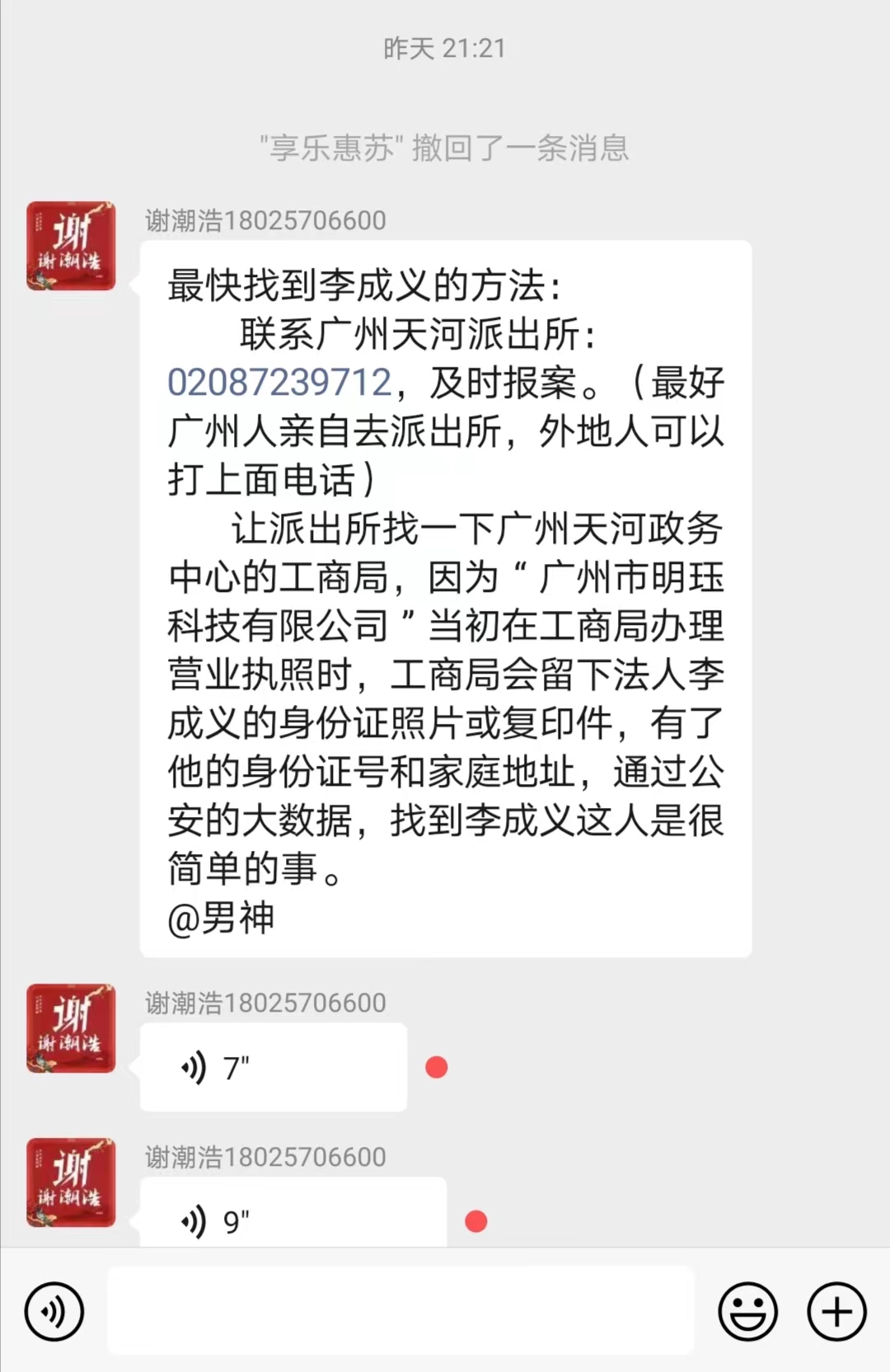Clear the unread red dot on the 7" message
This screenshot has height=1372, width=890.
point(437,1067)
